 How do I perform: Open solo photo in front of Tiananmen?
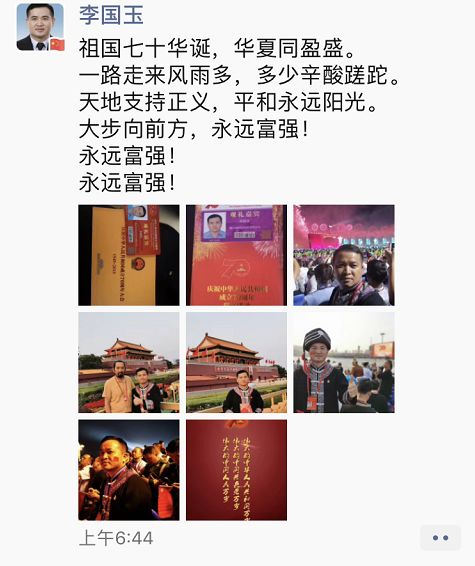(x=236, y=362)
